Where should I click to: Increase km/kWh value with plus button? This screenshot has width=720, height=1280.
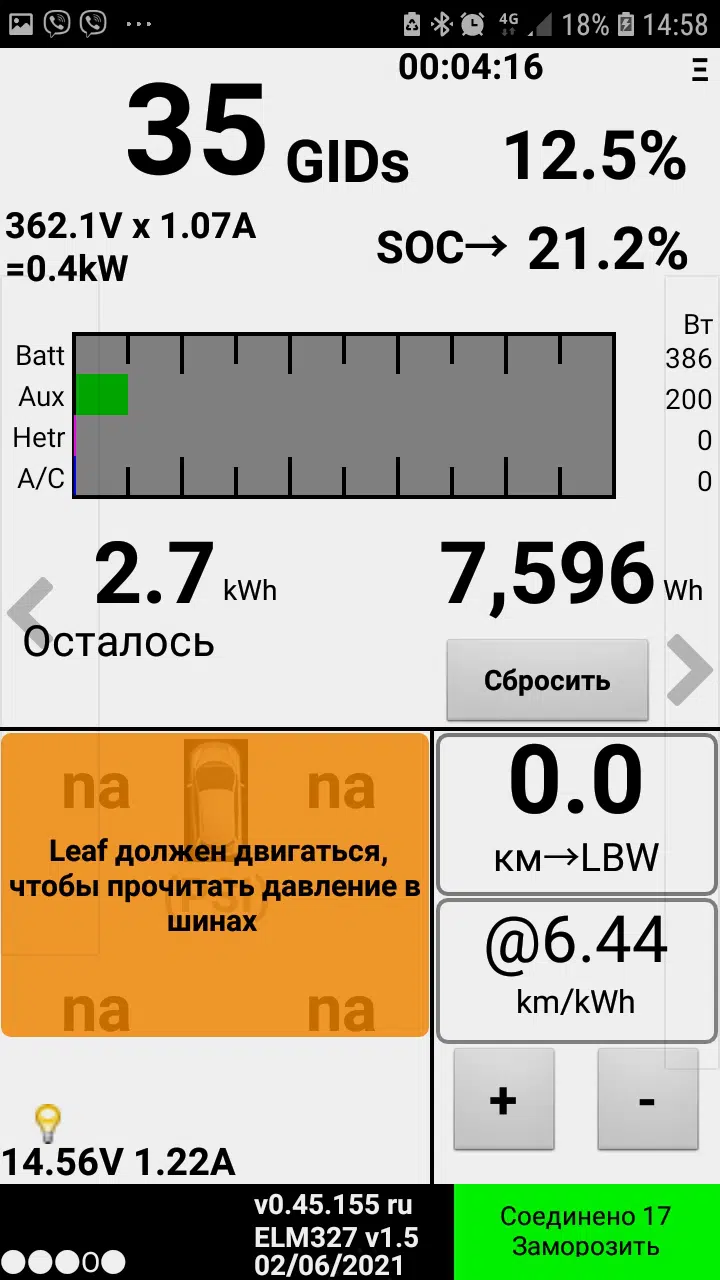click(x=503, y=1100)
